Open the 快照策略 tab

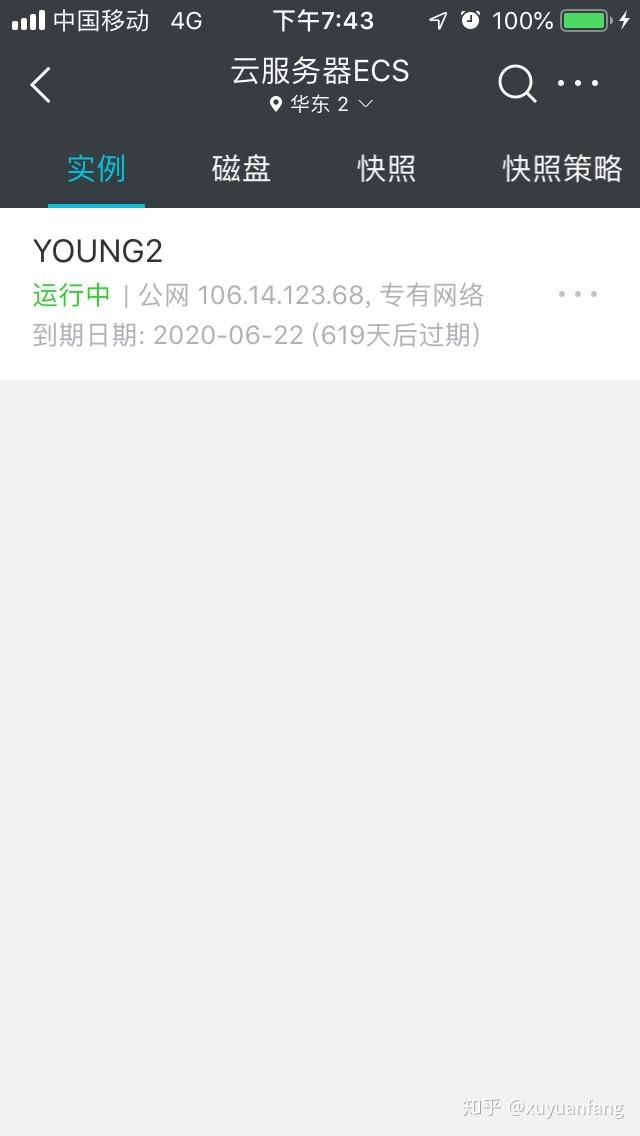click(x=562, y=169)
